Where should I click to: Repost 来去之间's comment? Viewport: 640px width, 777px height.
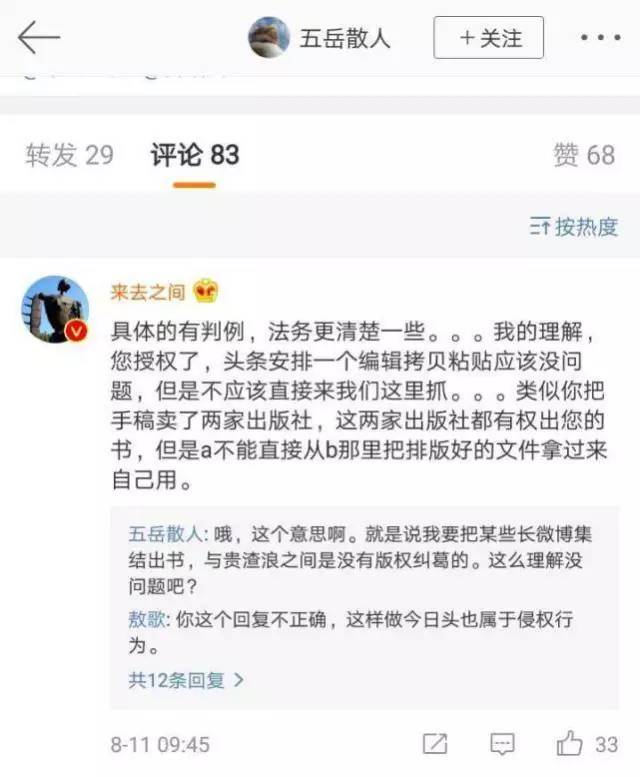(x=434, y=744)
